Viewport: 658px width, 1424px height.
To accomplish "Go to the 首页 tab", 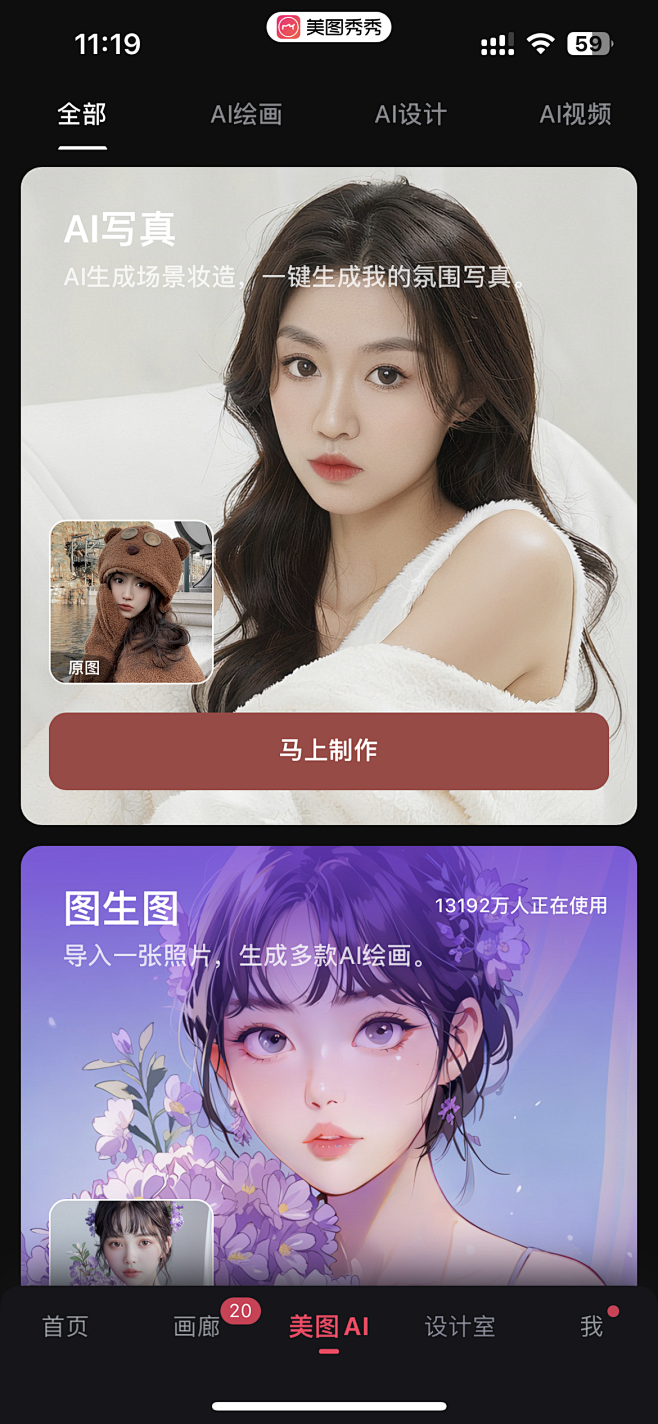I will pos(66,1327).
